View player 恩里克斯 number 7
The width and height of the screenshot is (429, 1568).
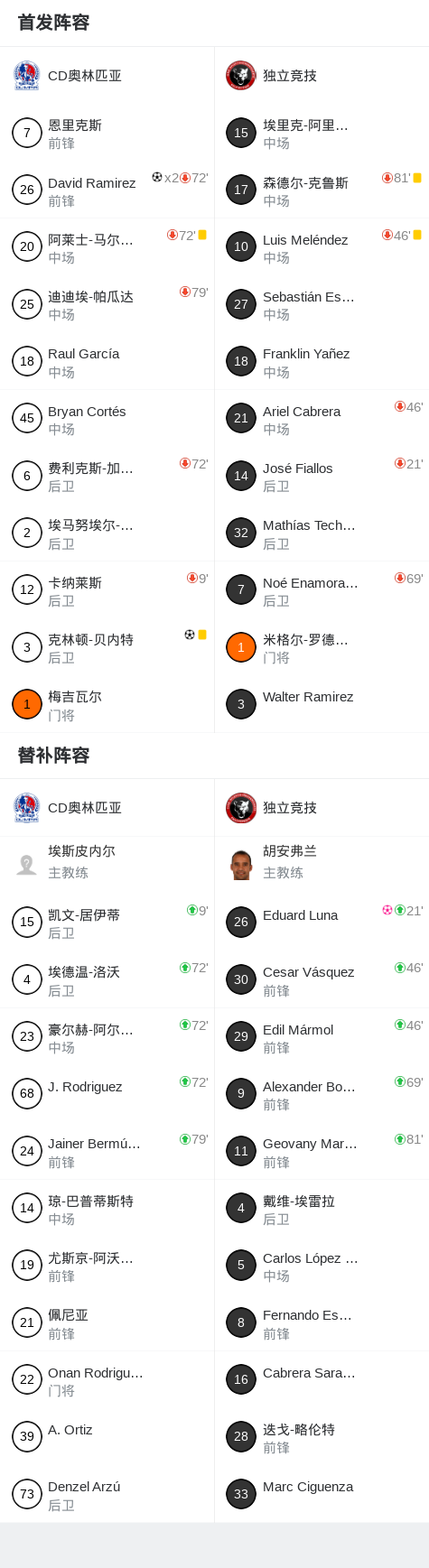(107, 134)
